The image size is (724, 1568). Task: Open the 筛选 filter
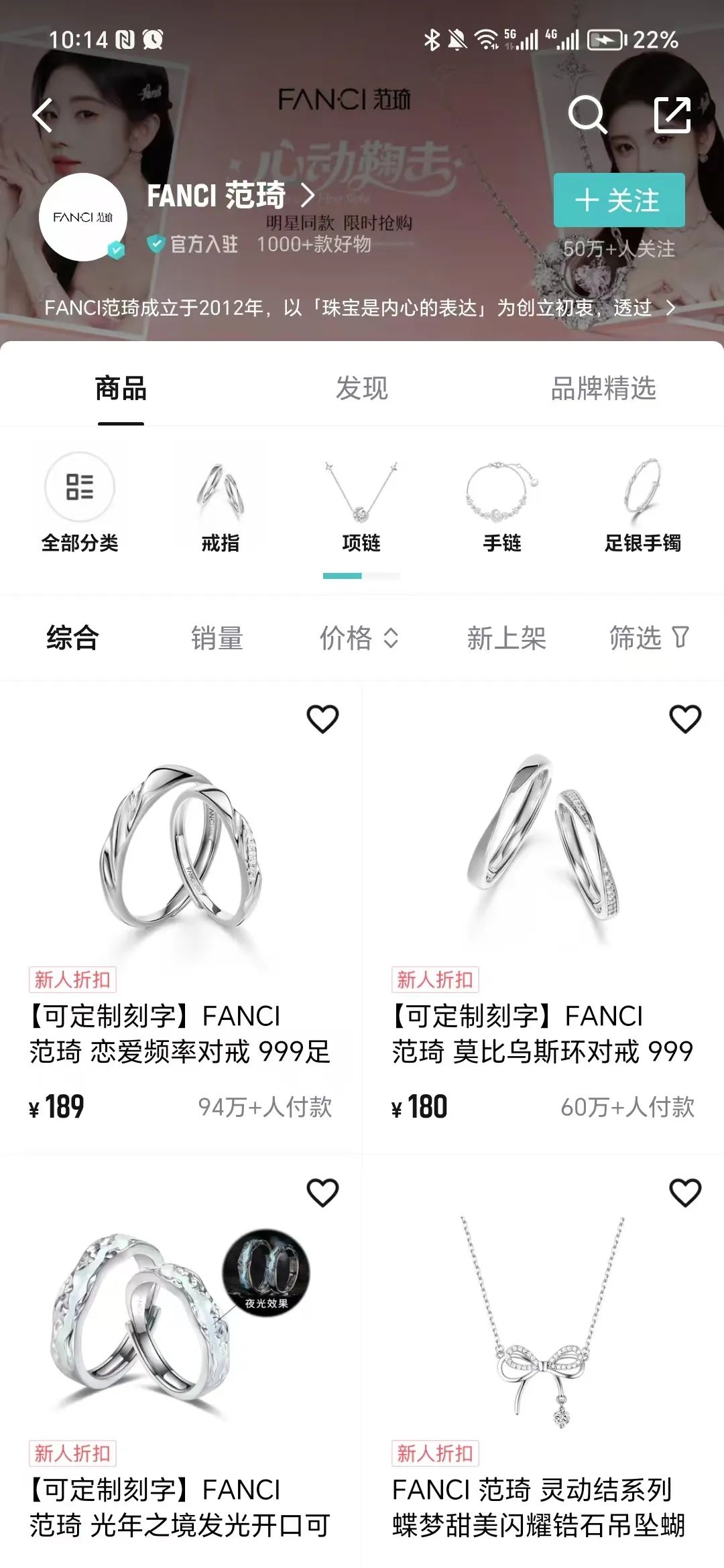click(649, 638)
